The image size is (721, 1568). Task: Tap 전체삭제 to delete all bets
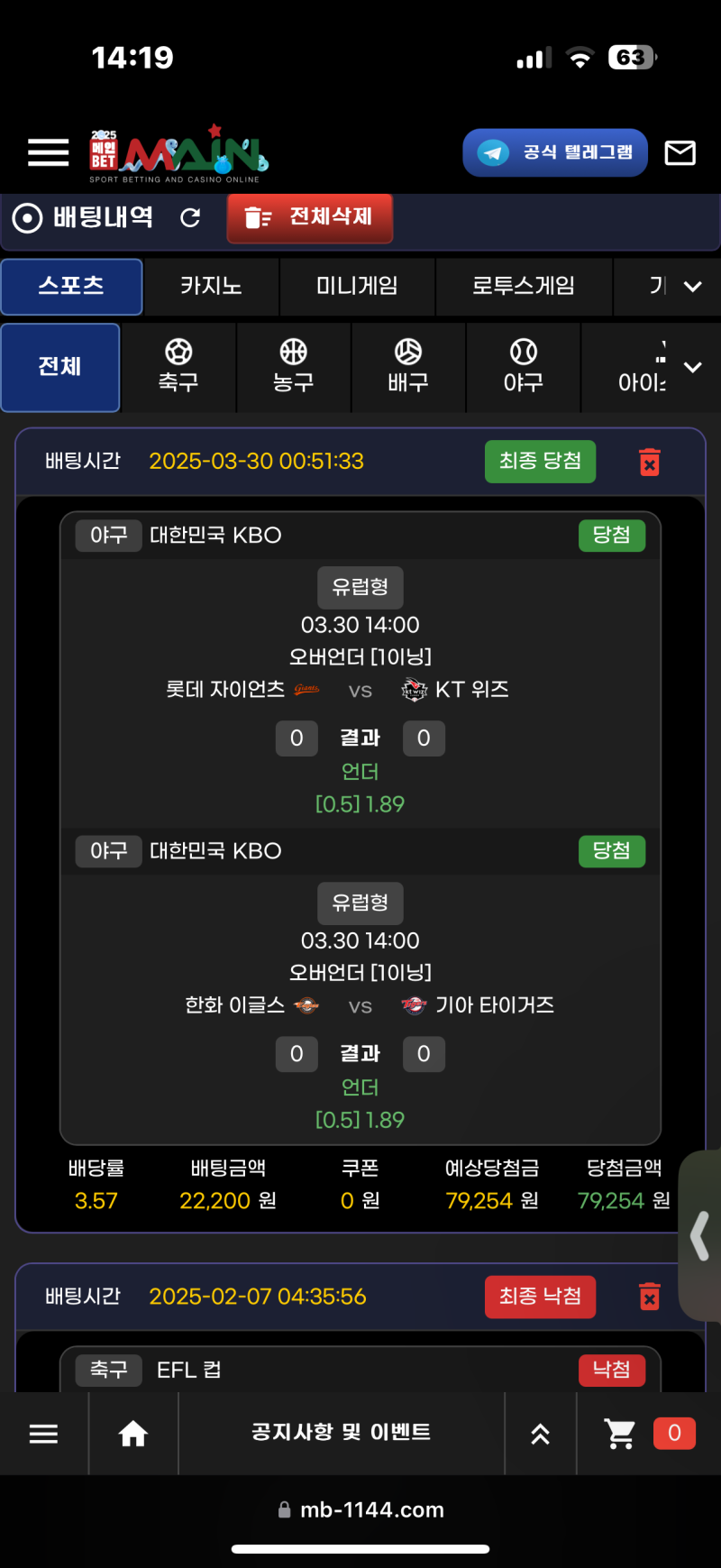coord(309,217)
